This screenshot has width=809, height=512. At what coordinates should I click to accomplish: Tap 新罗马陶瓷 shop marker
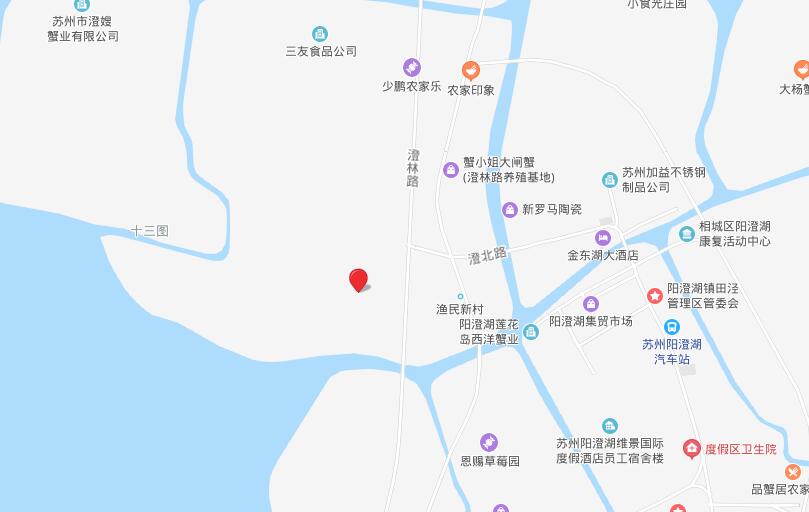[x=509, y=209]
